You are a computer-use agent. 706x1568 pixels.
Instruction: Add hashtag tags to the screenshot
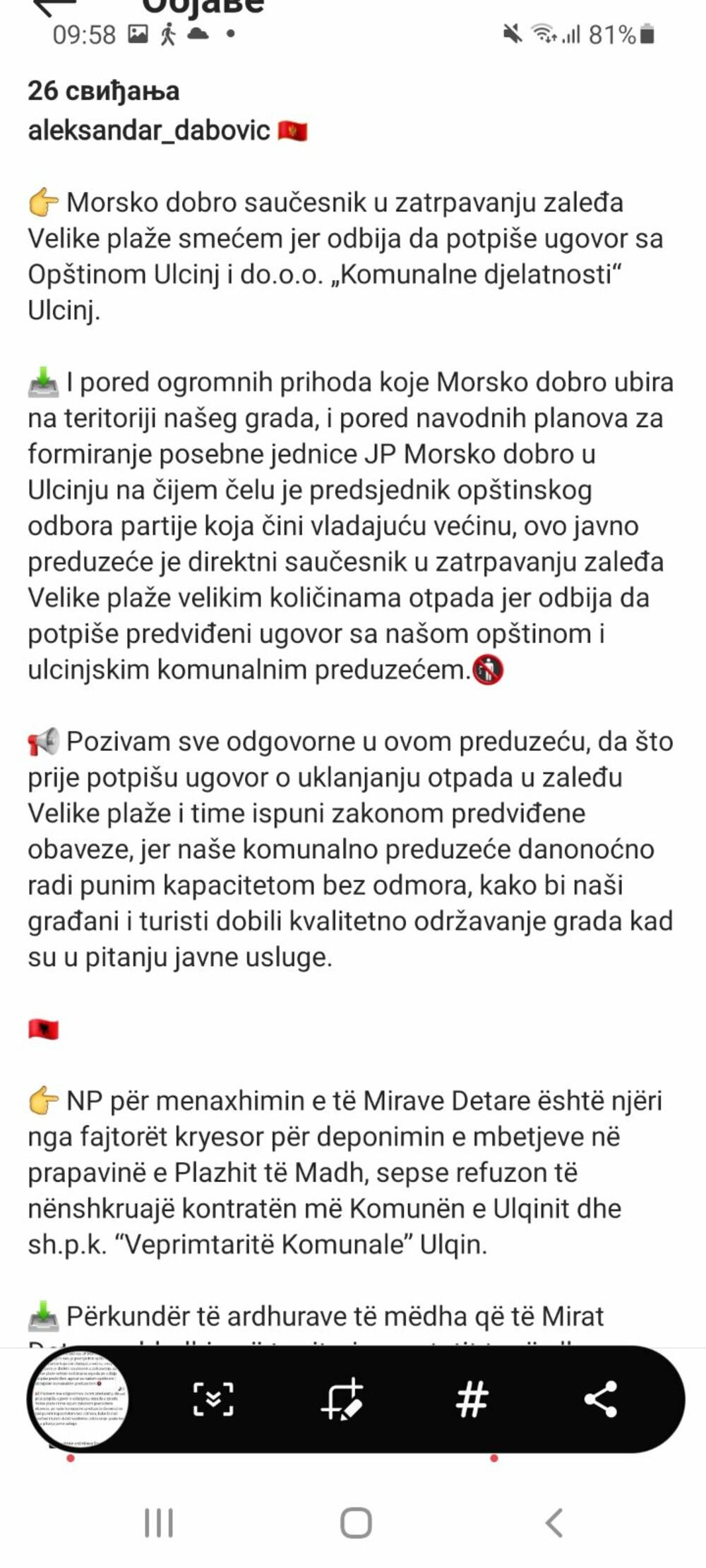click(472, 1399)
